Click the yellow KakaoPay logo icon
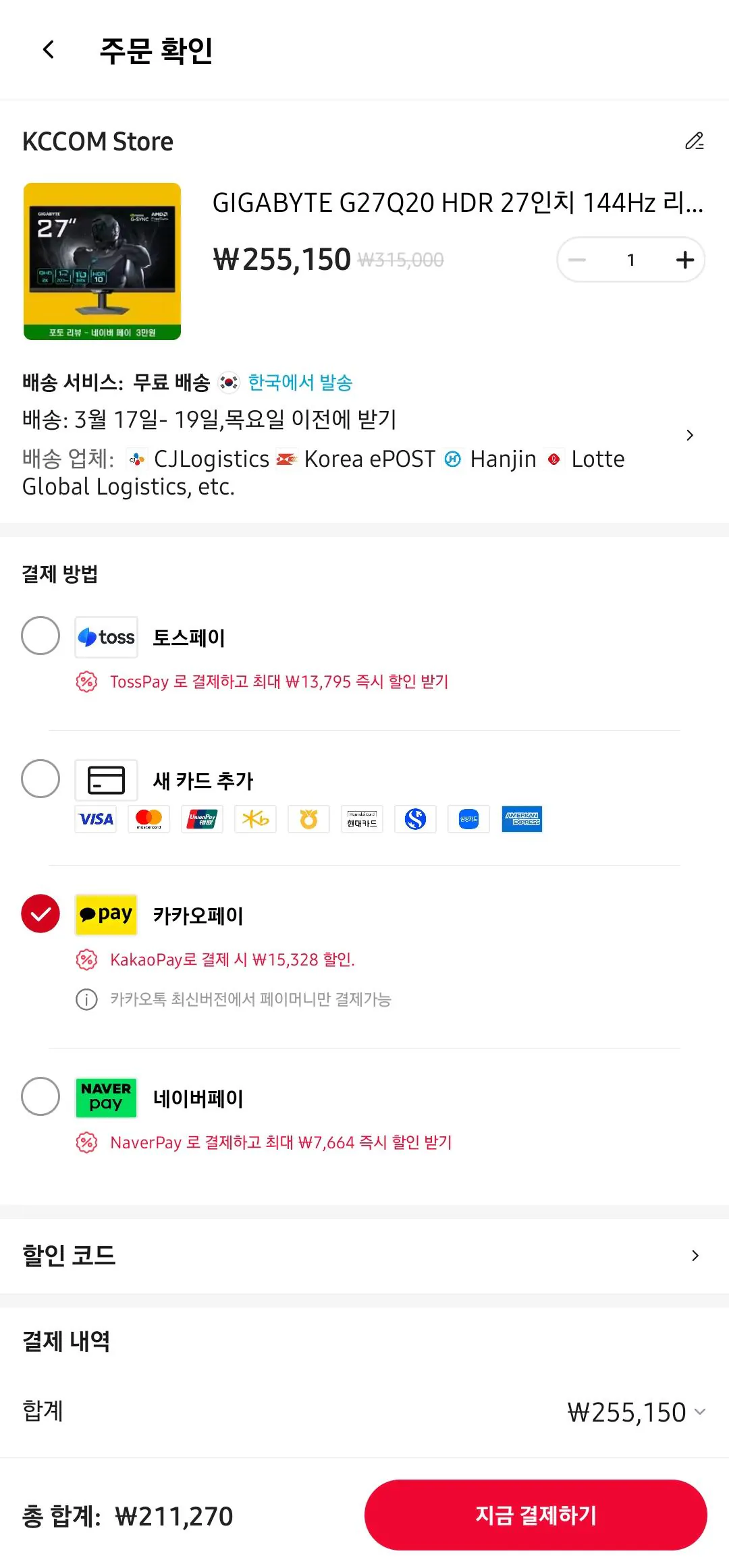This screenshot has height=1568, width=729. (106, 915)
